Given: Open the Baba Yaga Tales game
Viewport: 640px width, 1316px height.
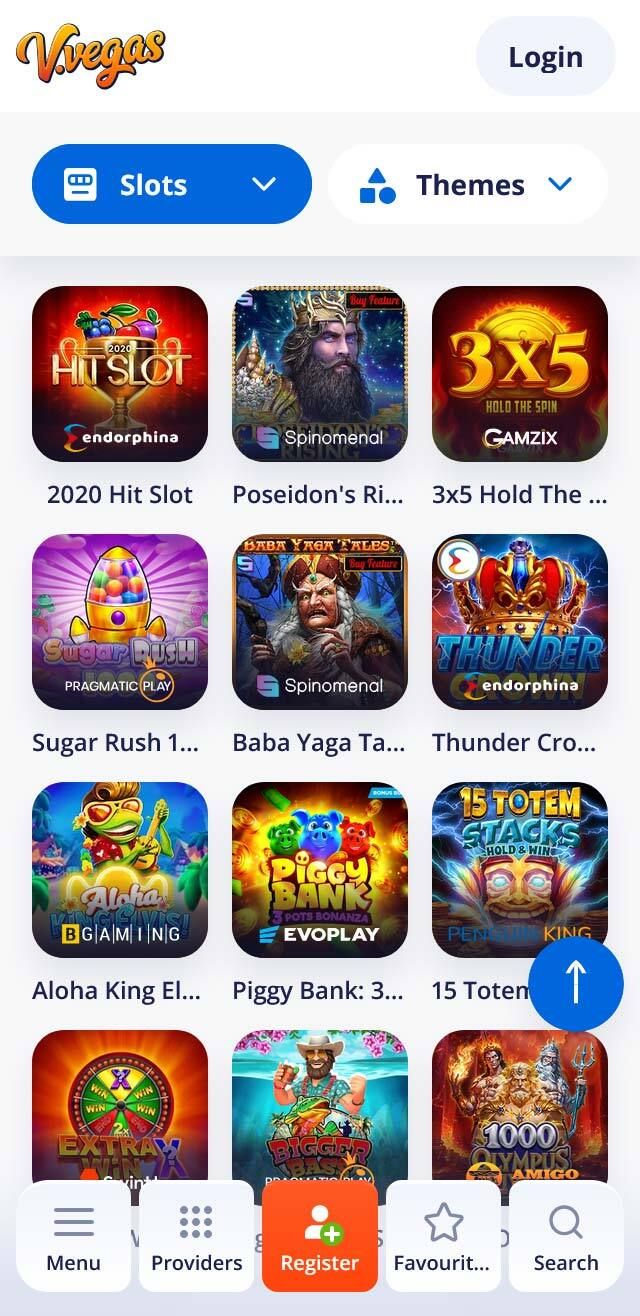Looking at the screenshot, I should [x=320, y=622].
